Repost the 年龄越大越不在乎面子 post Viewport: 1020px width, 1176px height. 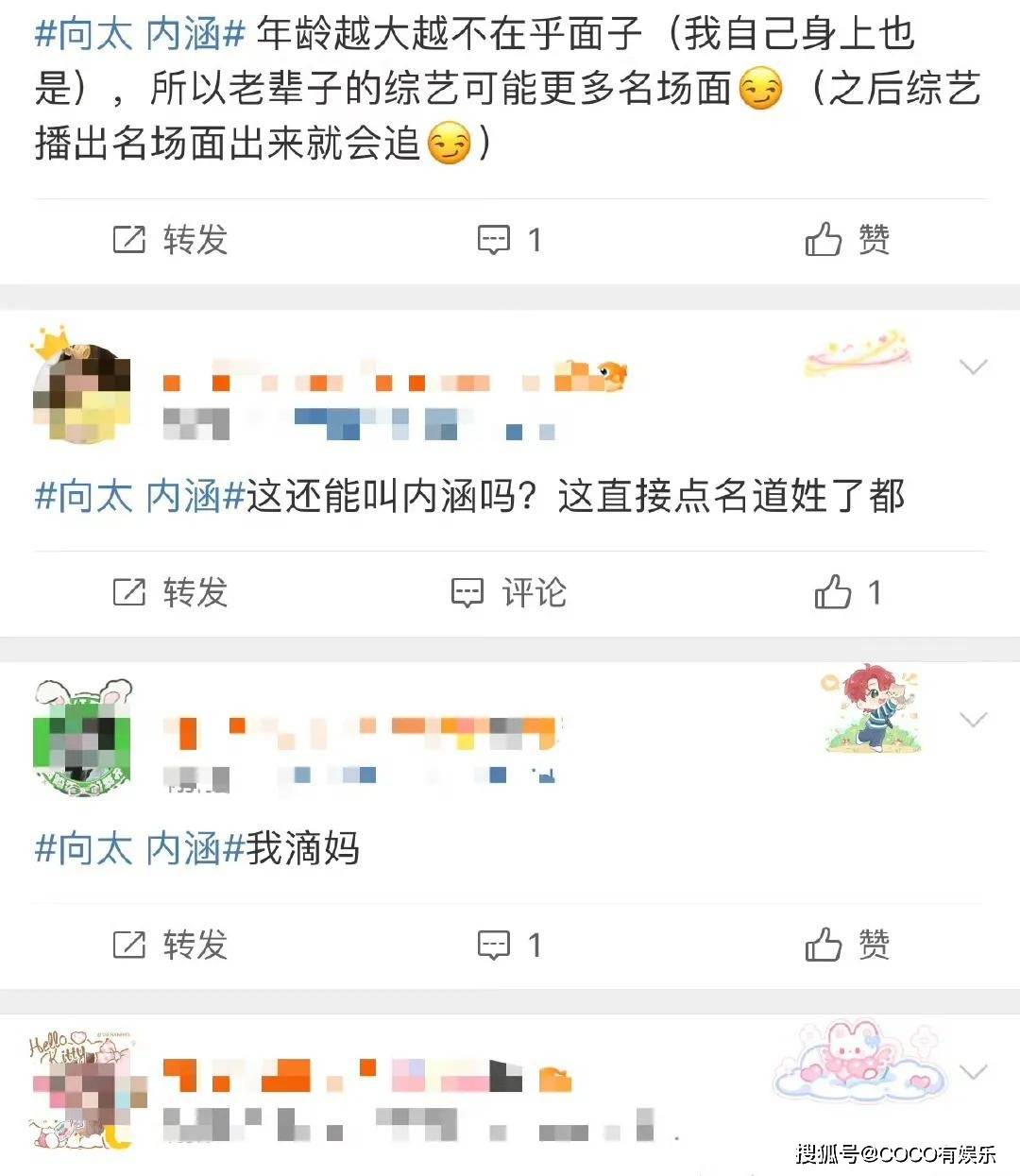coord(171,240)
